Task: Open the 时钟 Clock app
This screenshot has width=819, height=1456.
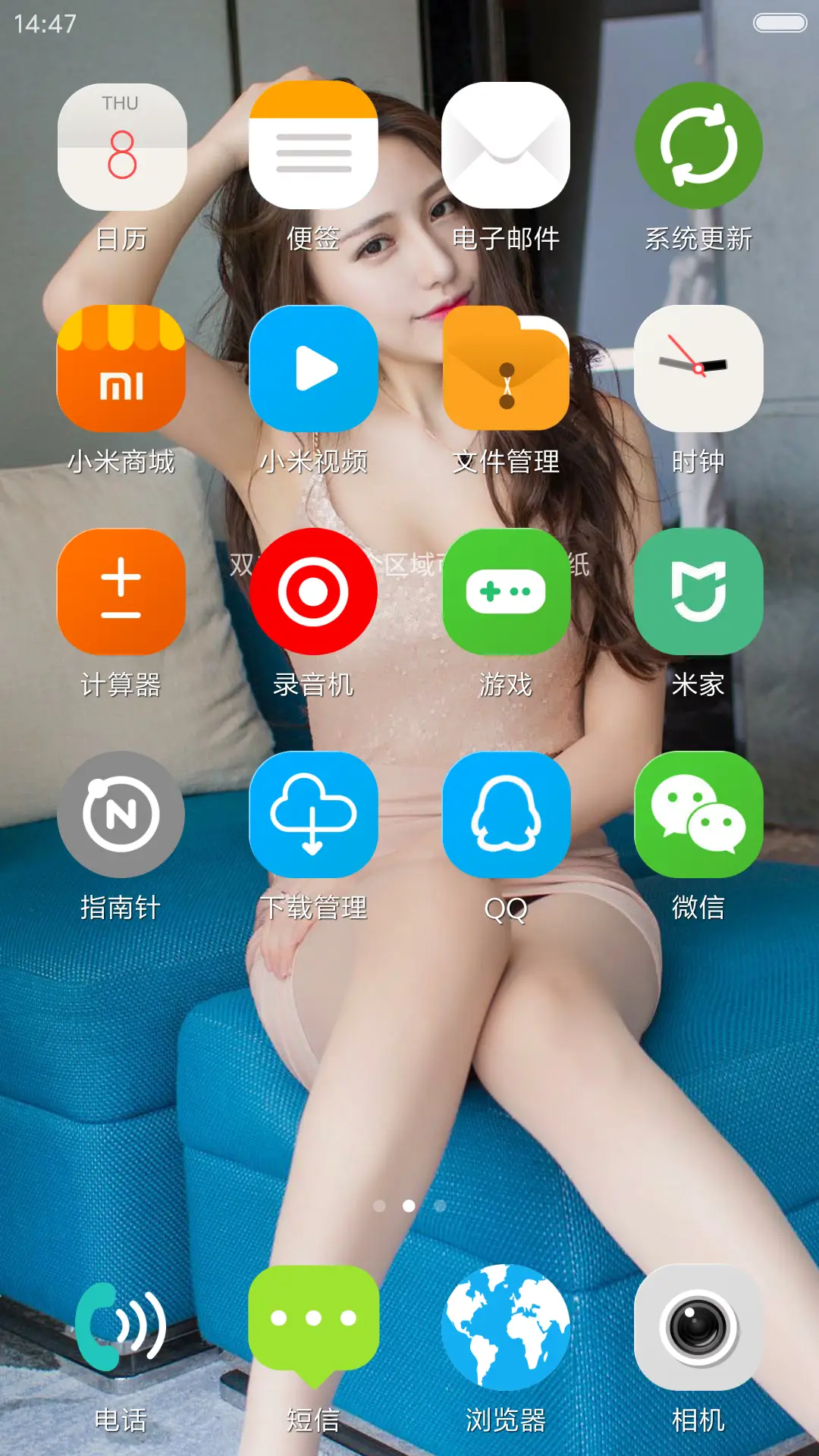Action: (x=698, y=368)
